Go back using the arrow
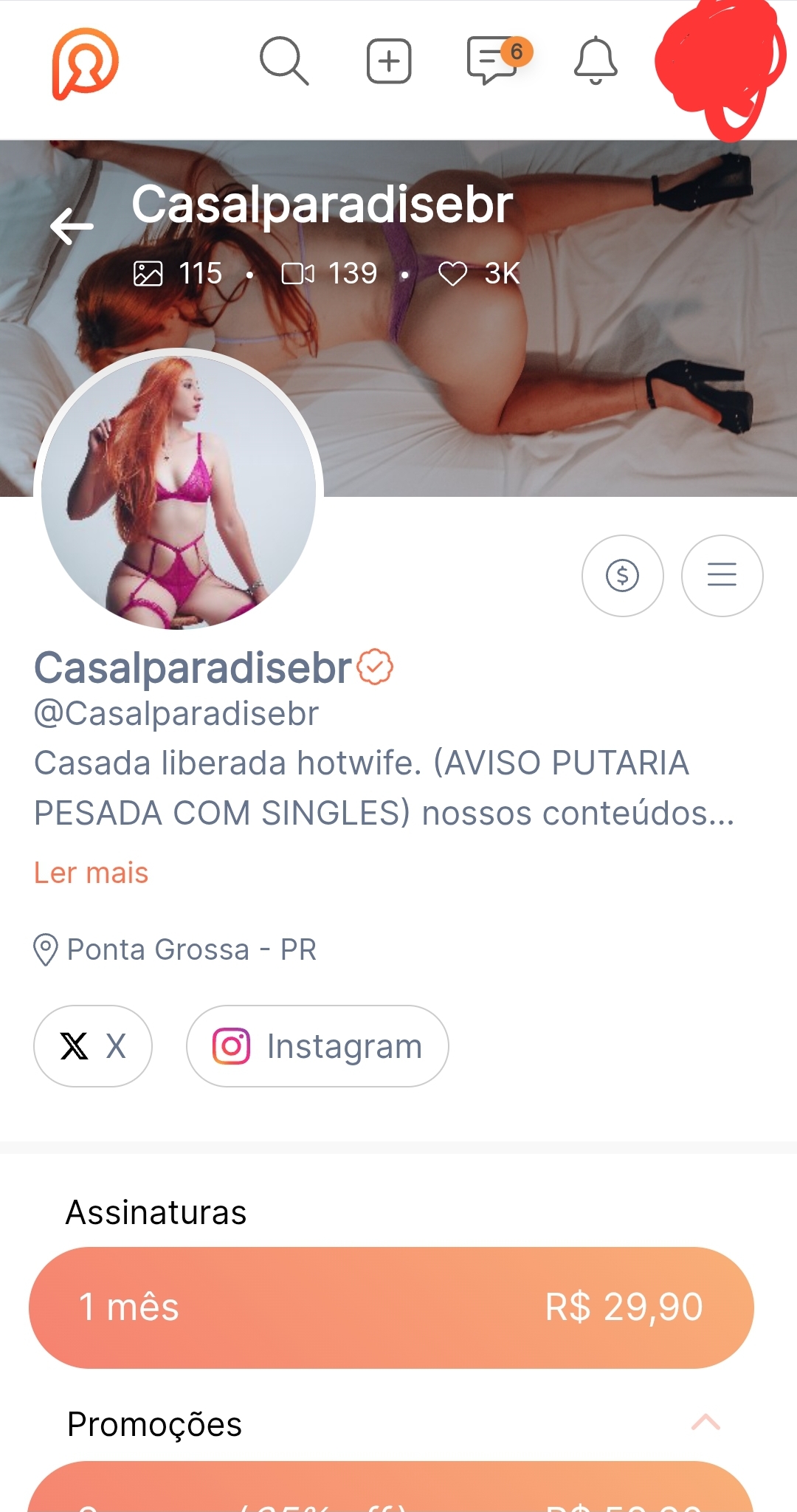Image resolution: width=797 pixels, height=1512 pixels. click(x=72, y=226)
